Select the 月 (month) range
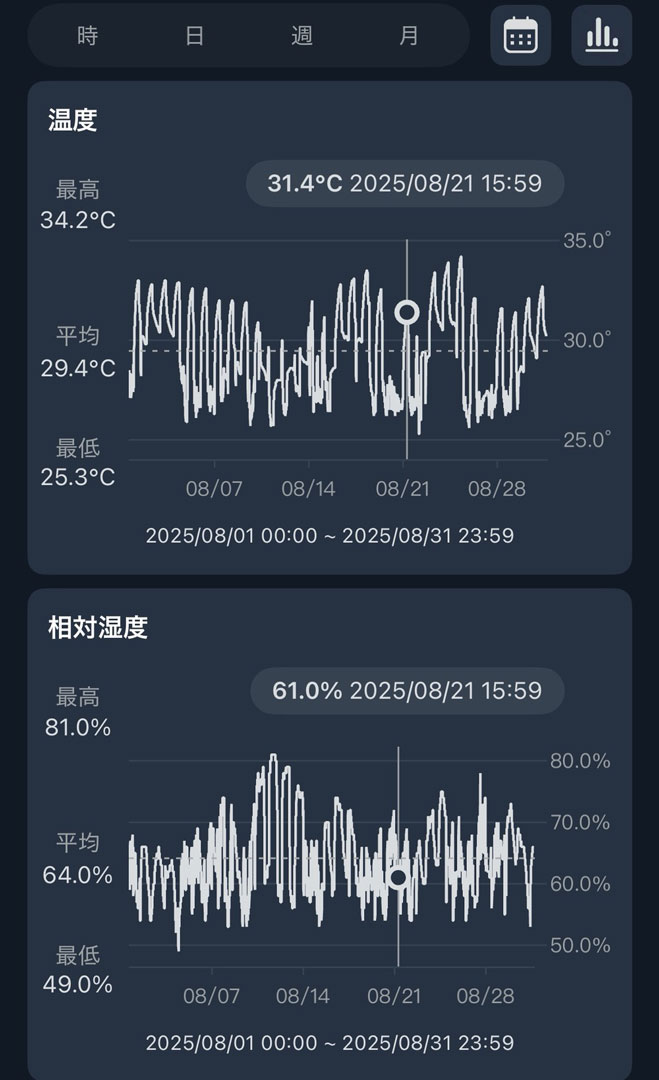659x1080 pixels. pyautogui.click(x=409, y=36)
